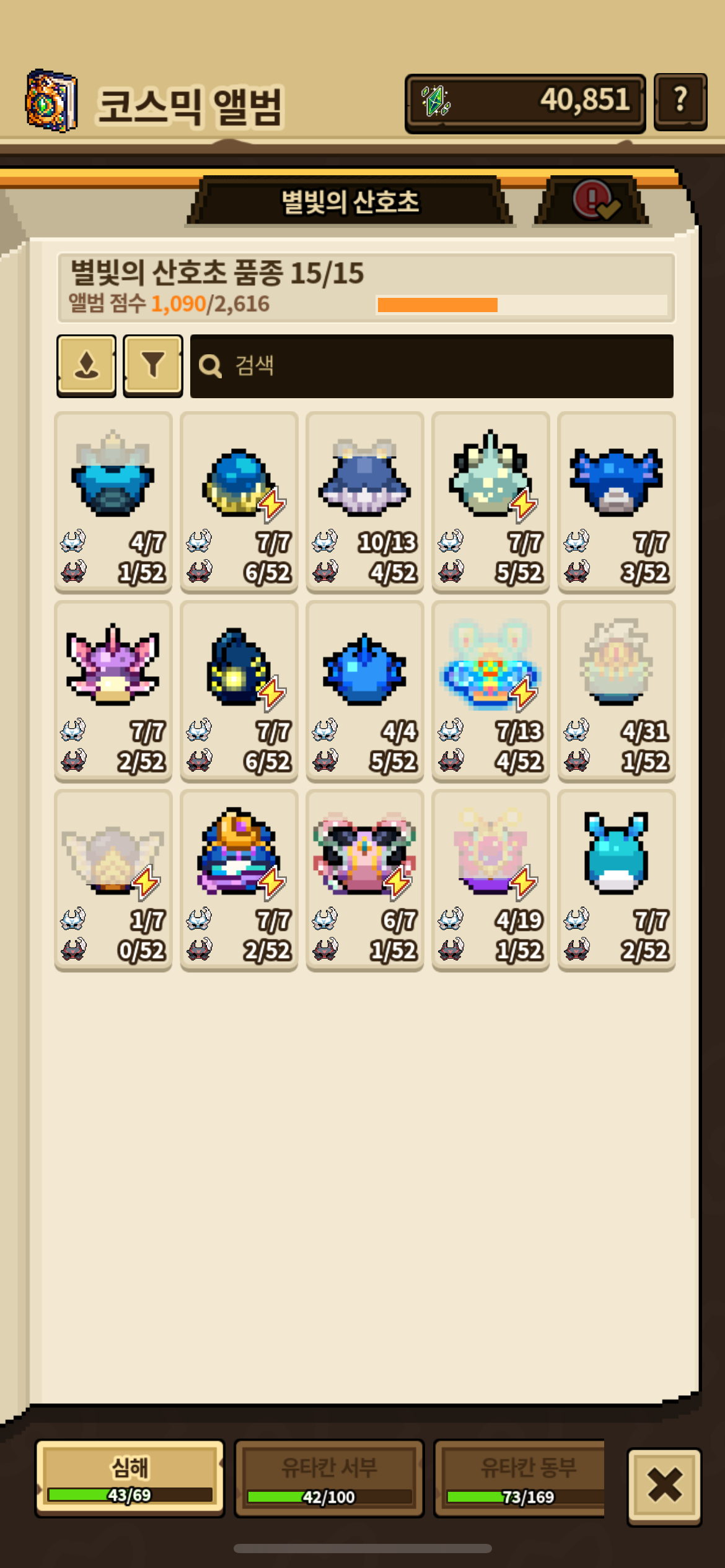This screenshot has width=725, height=1568.
Task: Open the tab with red alert icon
Action: [x=593, y=201]
